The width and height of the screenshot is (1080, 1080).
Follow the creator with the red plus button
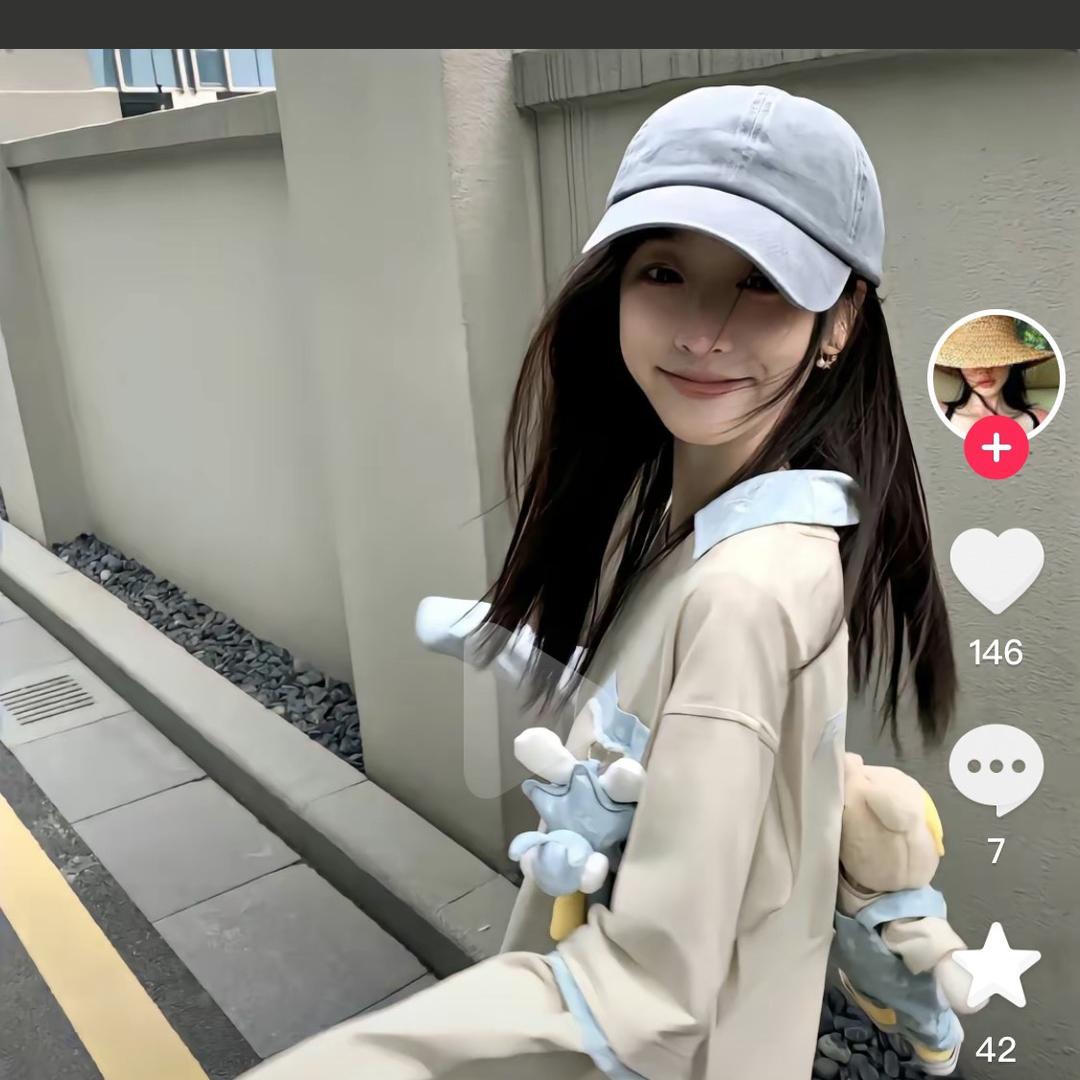996,448
